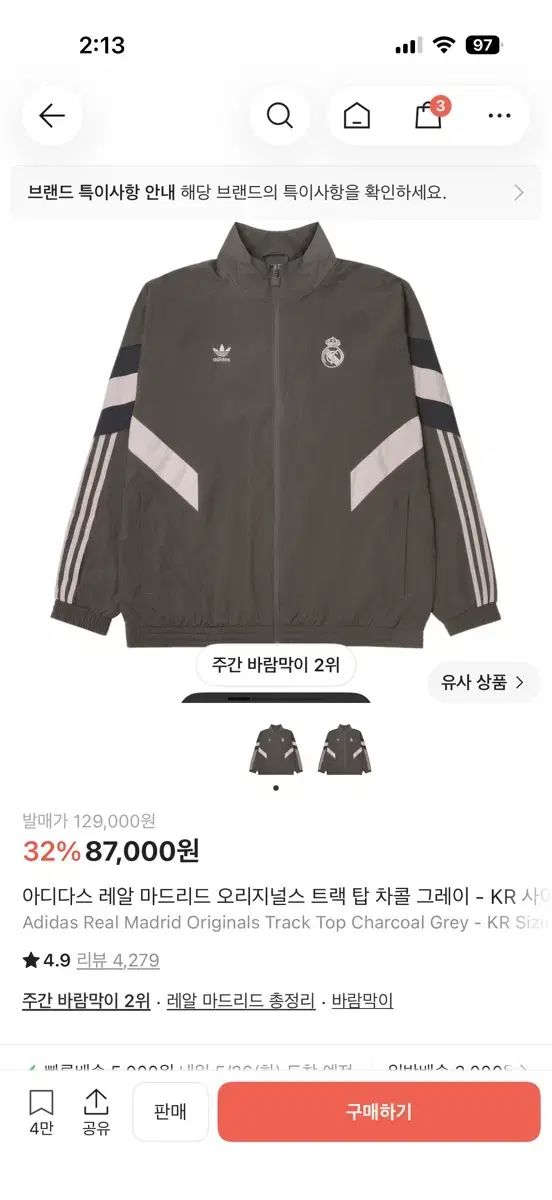Go back with the arrow button
The height and width of the screenshot is (1200, 552).
pyautogui.click(x=52, y=116)
